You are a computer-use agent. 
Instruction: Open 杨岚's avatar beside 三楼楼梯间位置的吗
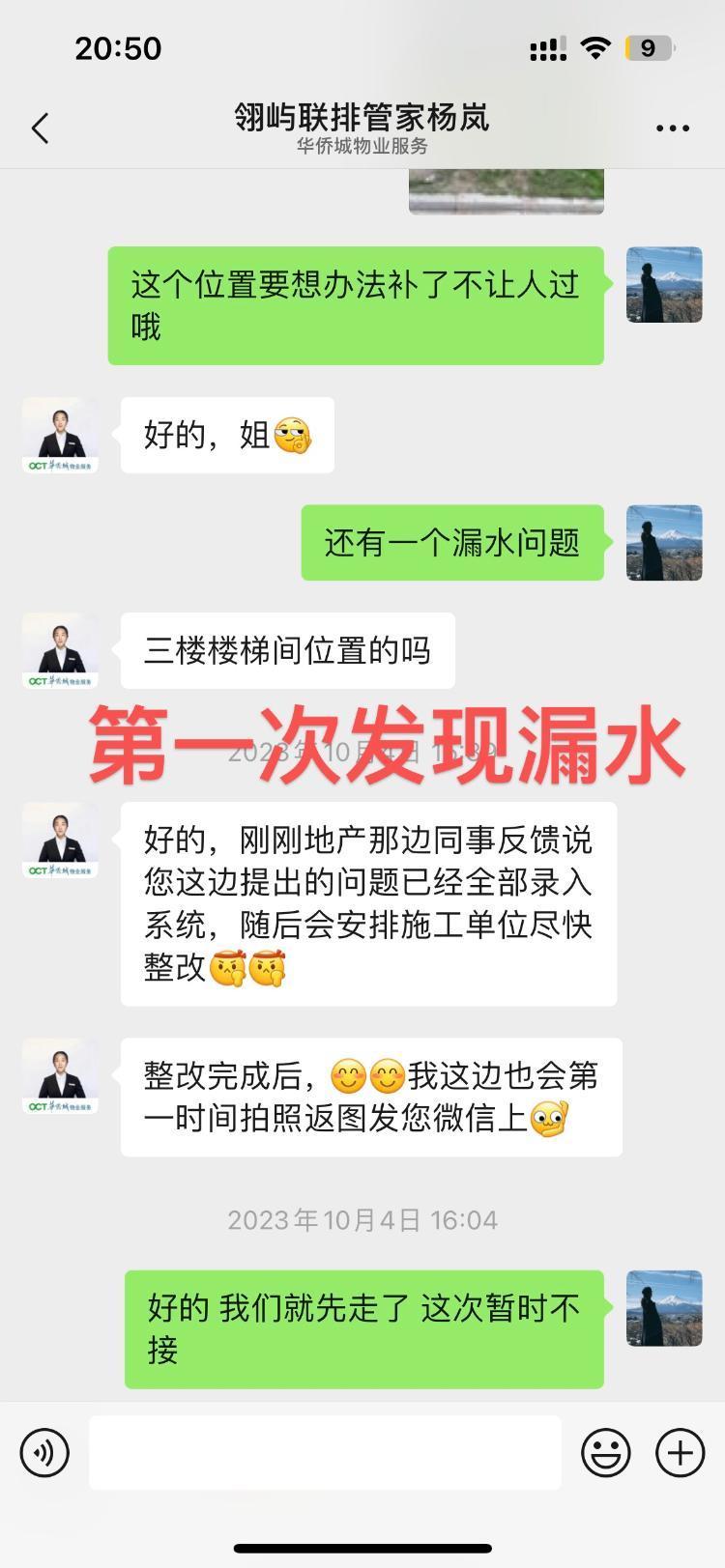[x=60, y=650]
